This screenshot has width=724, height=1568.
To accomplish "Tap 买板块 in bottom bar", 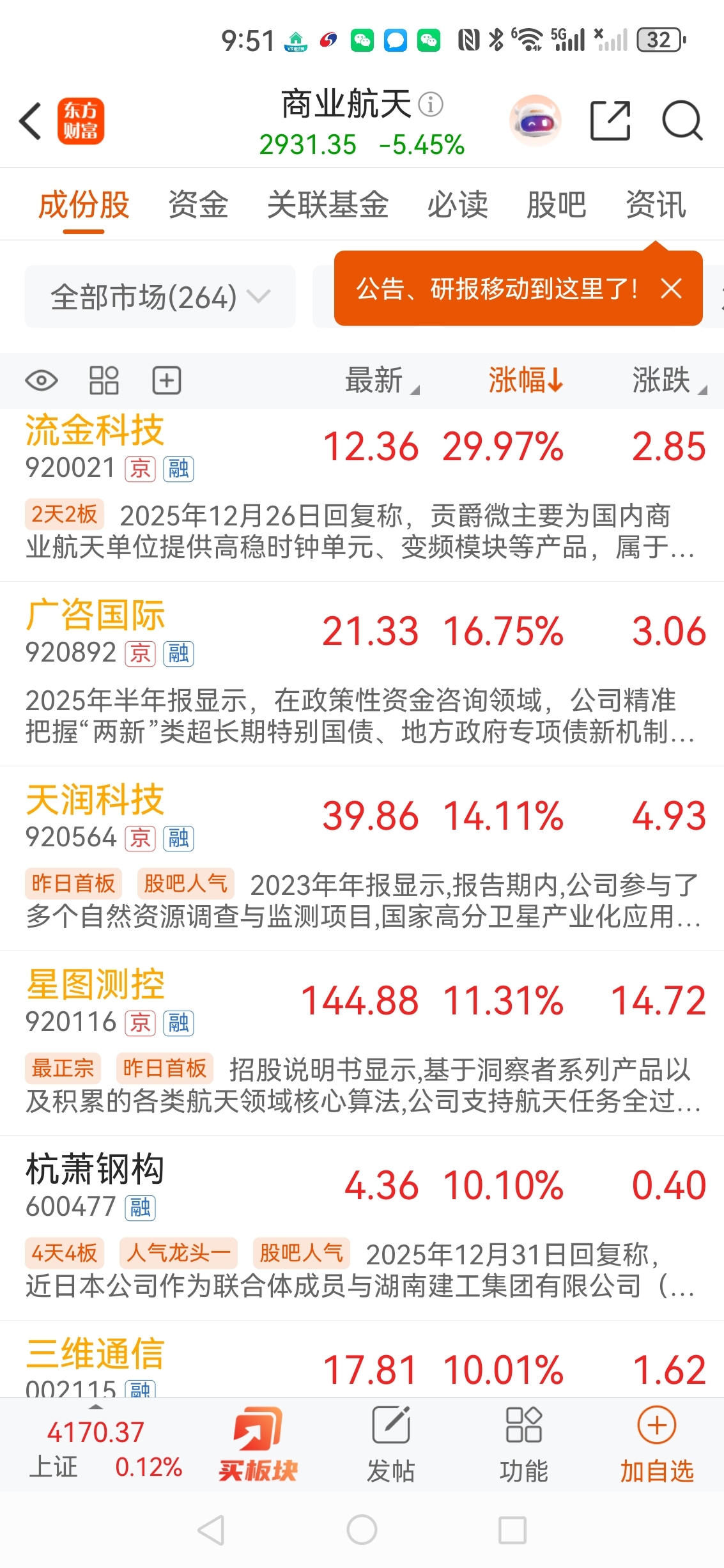I will (x=258, y=1445).
